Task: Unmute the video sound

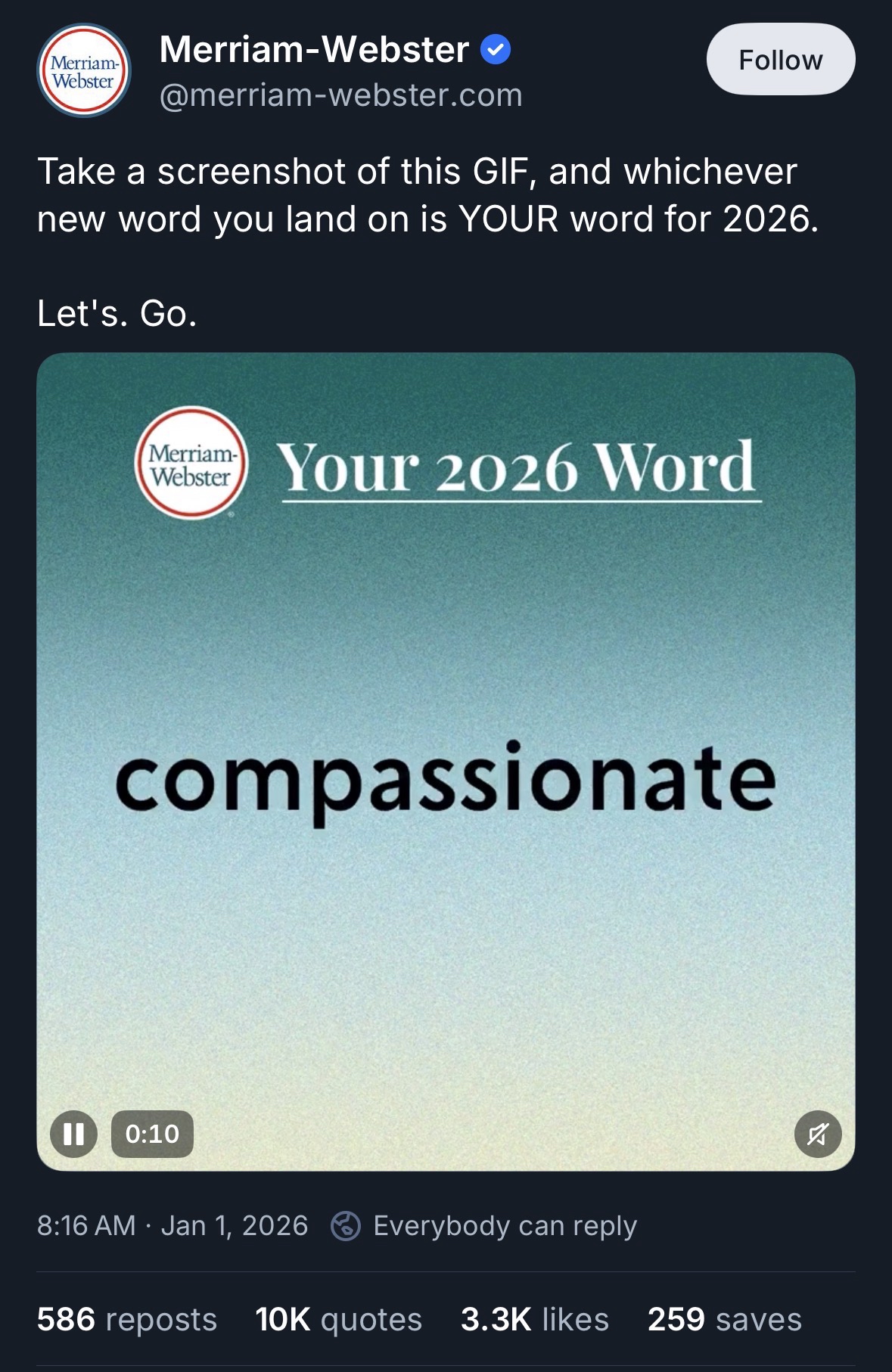Action: 817,1134
